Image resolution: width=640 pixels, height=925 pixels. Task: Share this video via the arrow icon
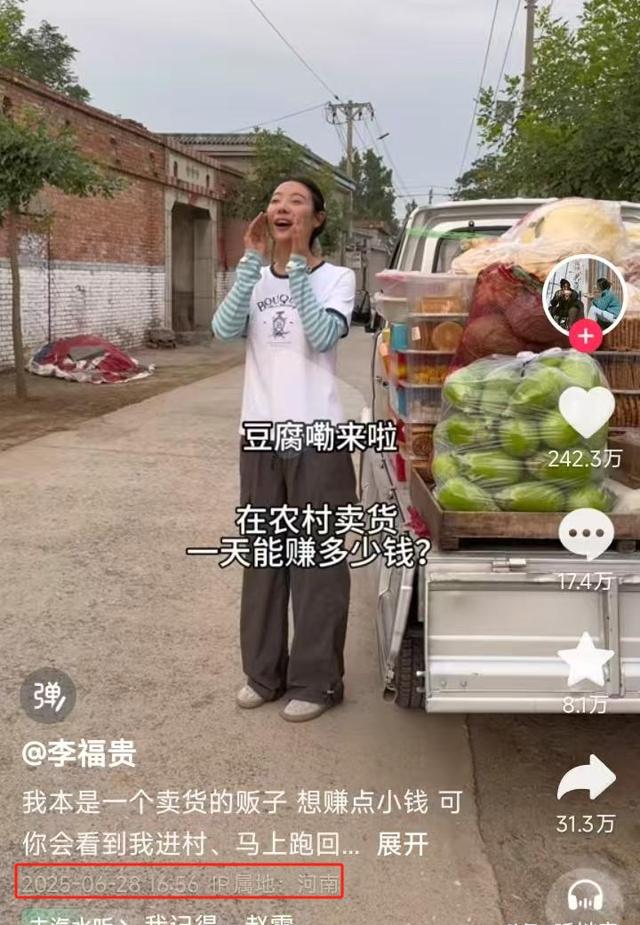click(x=586, y=780)
